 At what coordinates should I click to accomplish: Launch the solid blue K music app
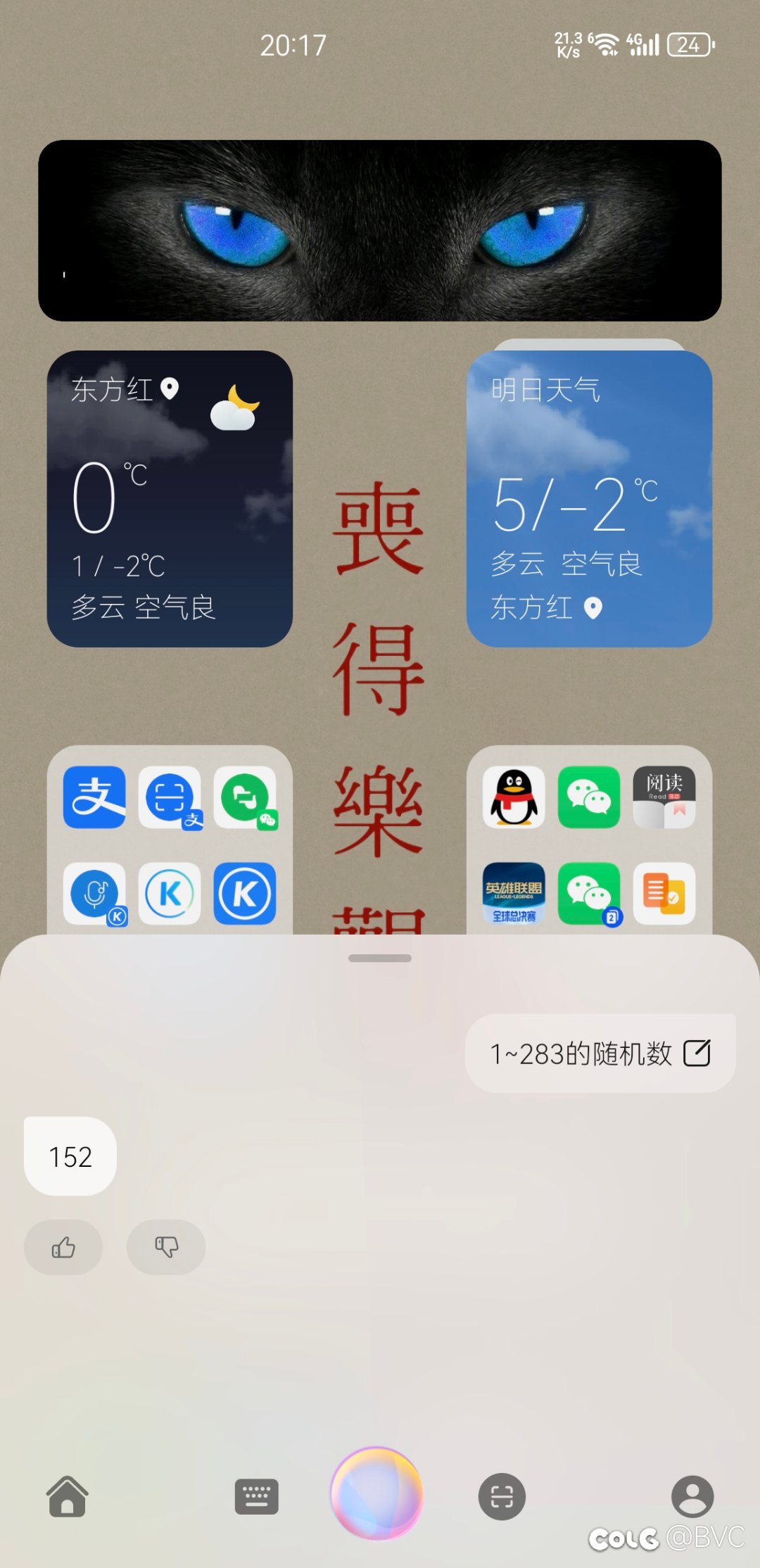coord(245,893)
